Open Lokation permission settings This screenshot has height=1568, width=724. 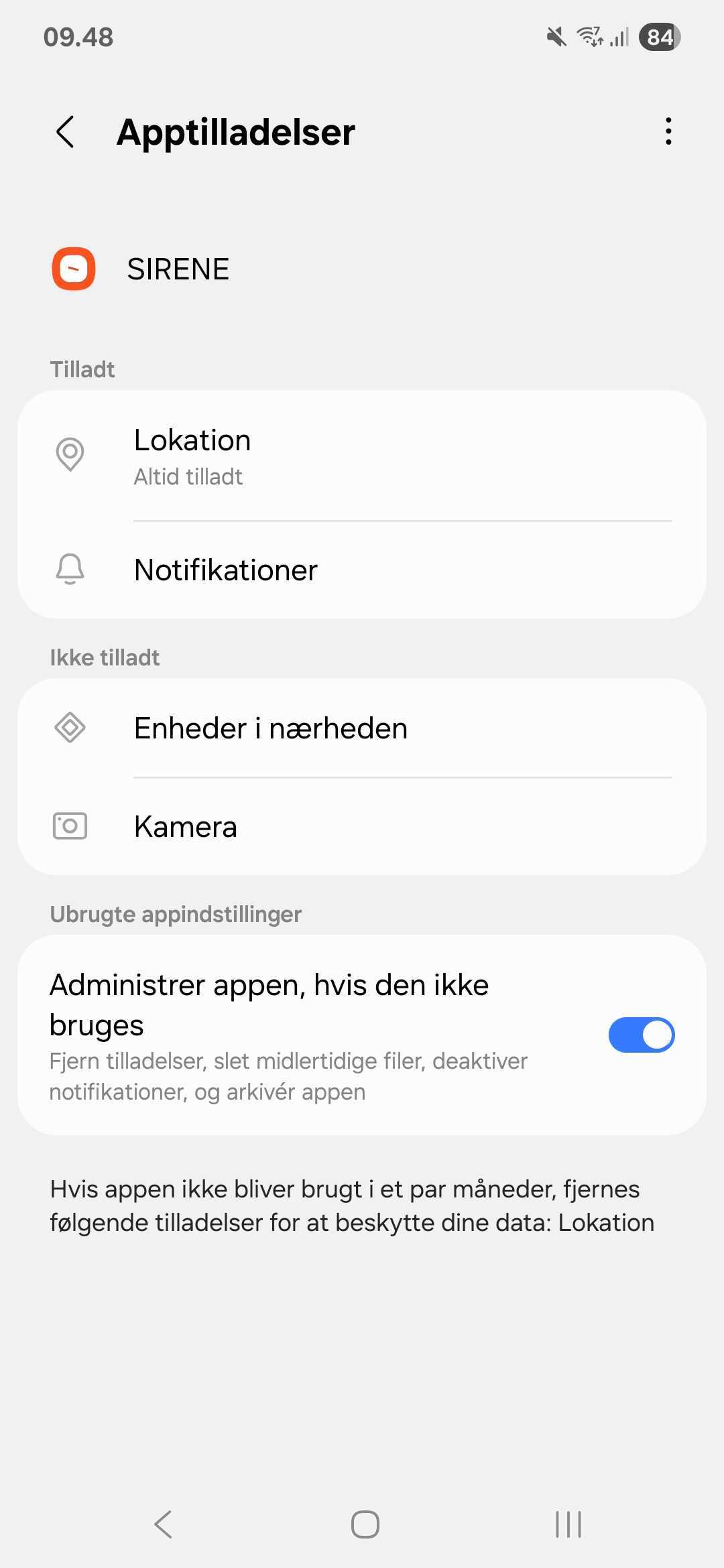click(x=362, y=456)
